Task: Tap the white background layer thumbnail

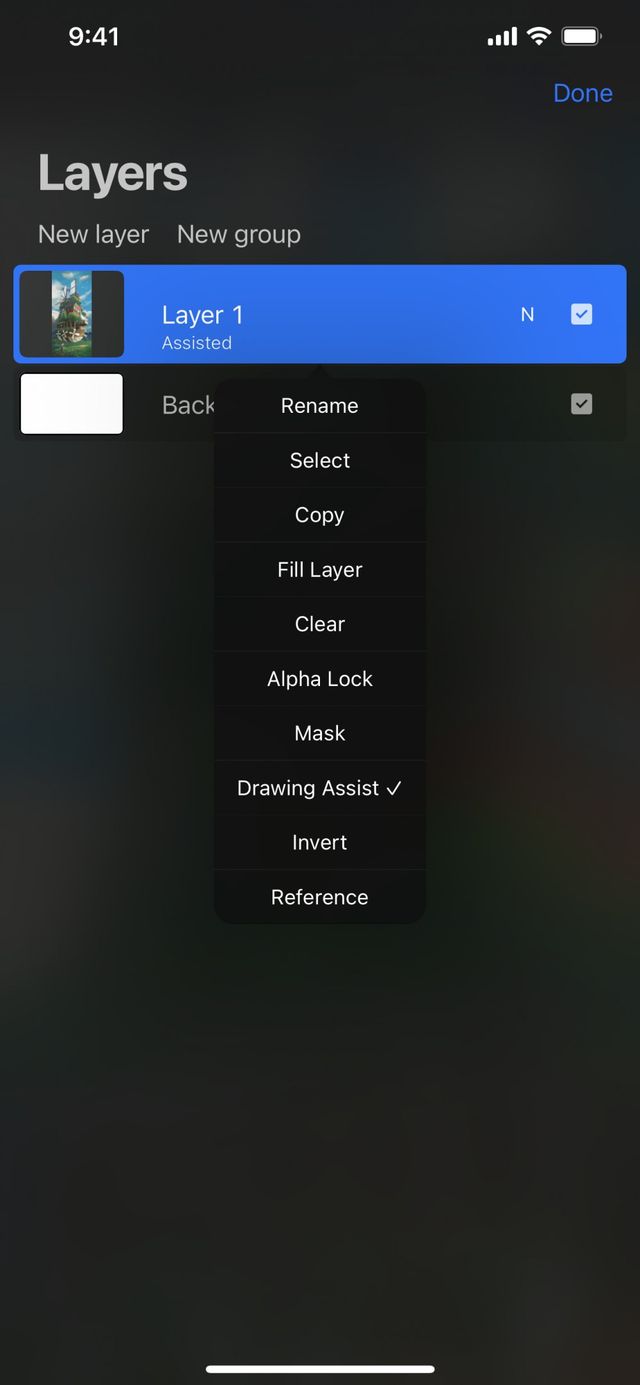Action: pos(72,404)
